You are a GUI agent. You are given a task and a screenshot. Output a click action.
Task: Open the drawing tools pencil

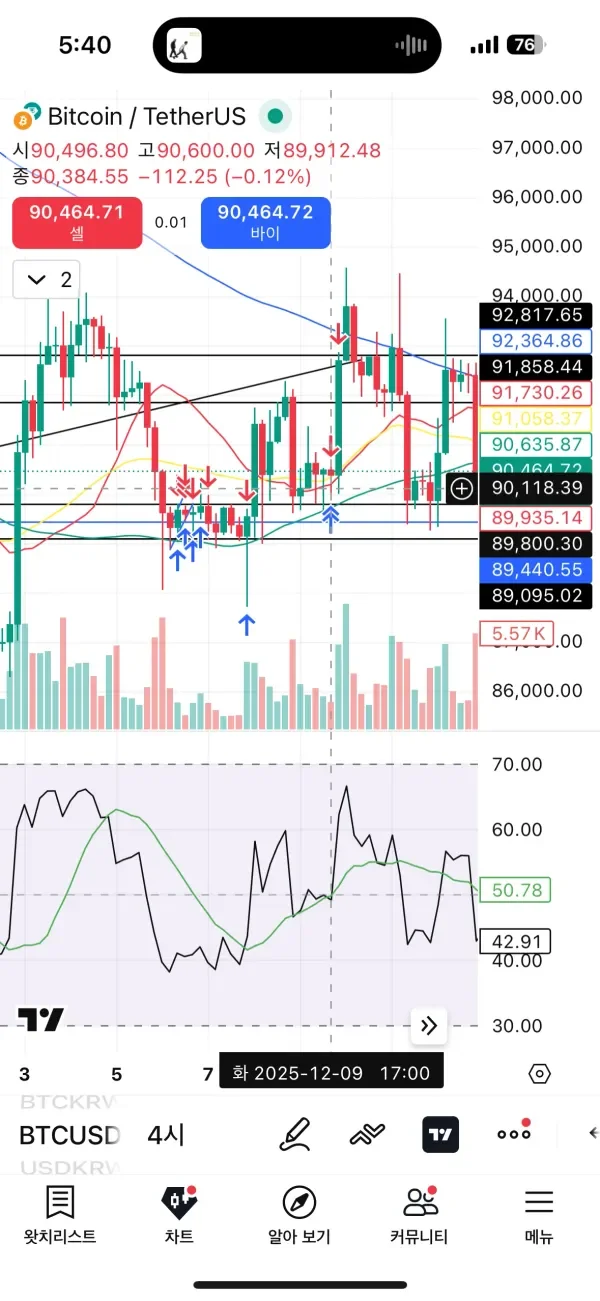point(295,1134)
